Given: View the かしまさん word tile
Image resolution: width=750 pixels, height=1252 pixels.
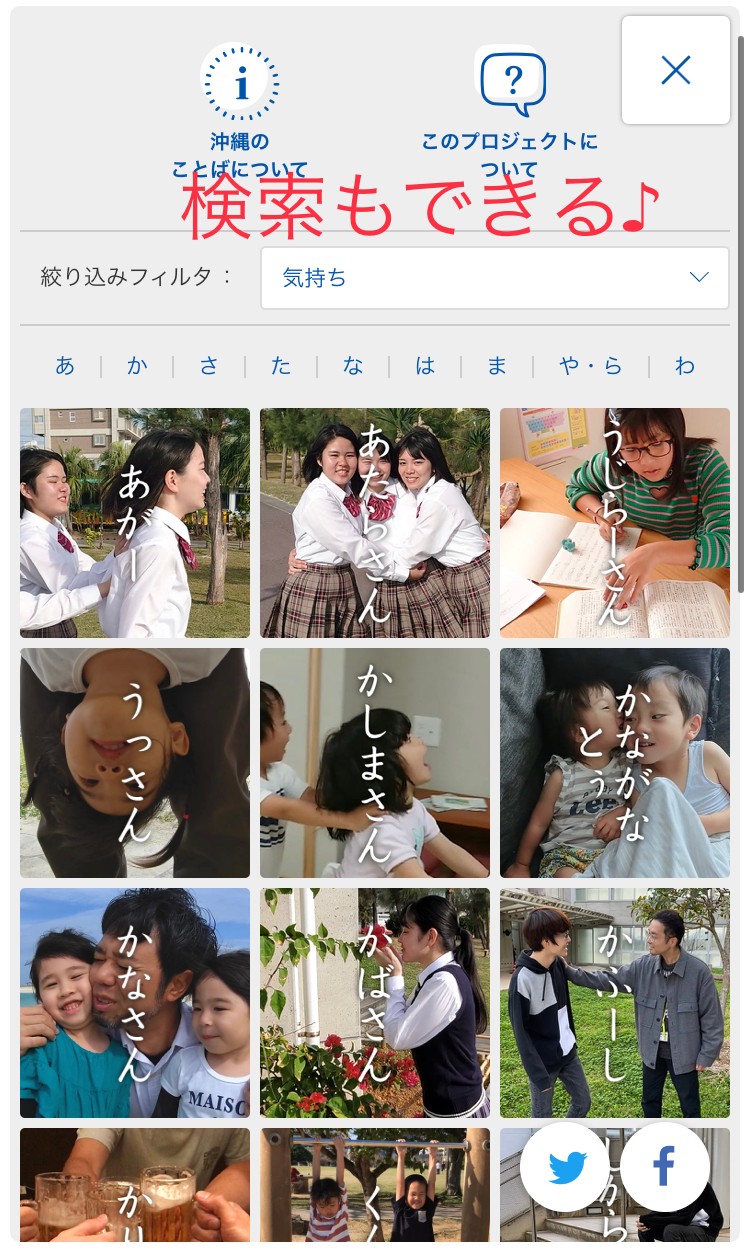Looking at the screenshot, I should 375,763.
